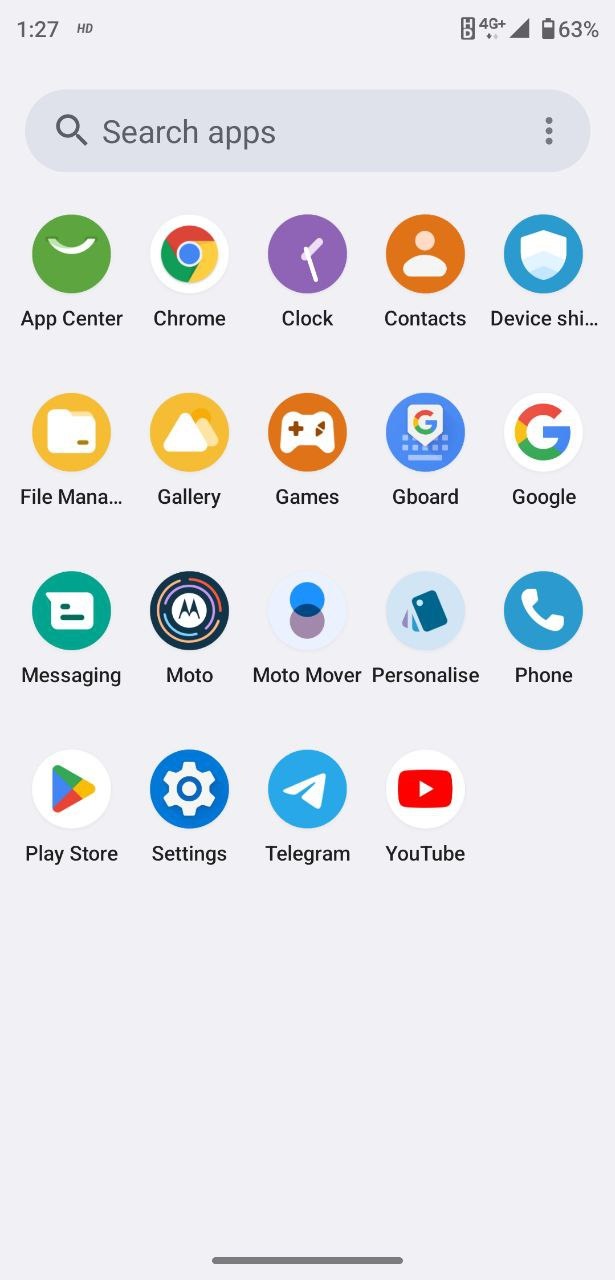The width and height of the screenshot is (615, 1280).
Task: Open Messaging
Action: 71,610
